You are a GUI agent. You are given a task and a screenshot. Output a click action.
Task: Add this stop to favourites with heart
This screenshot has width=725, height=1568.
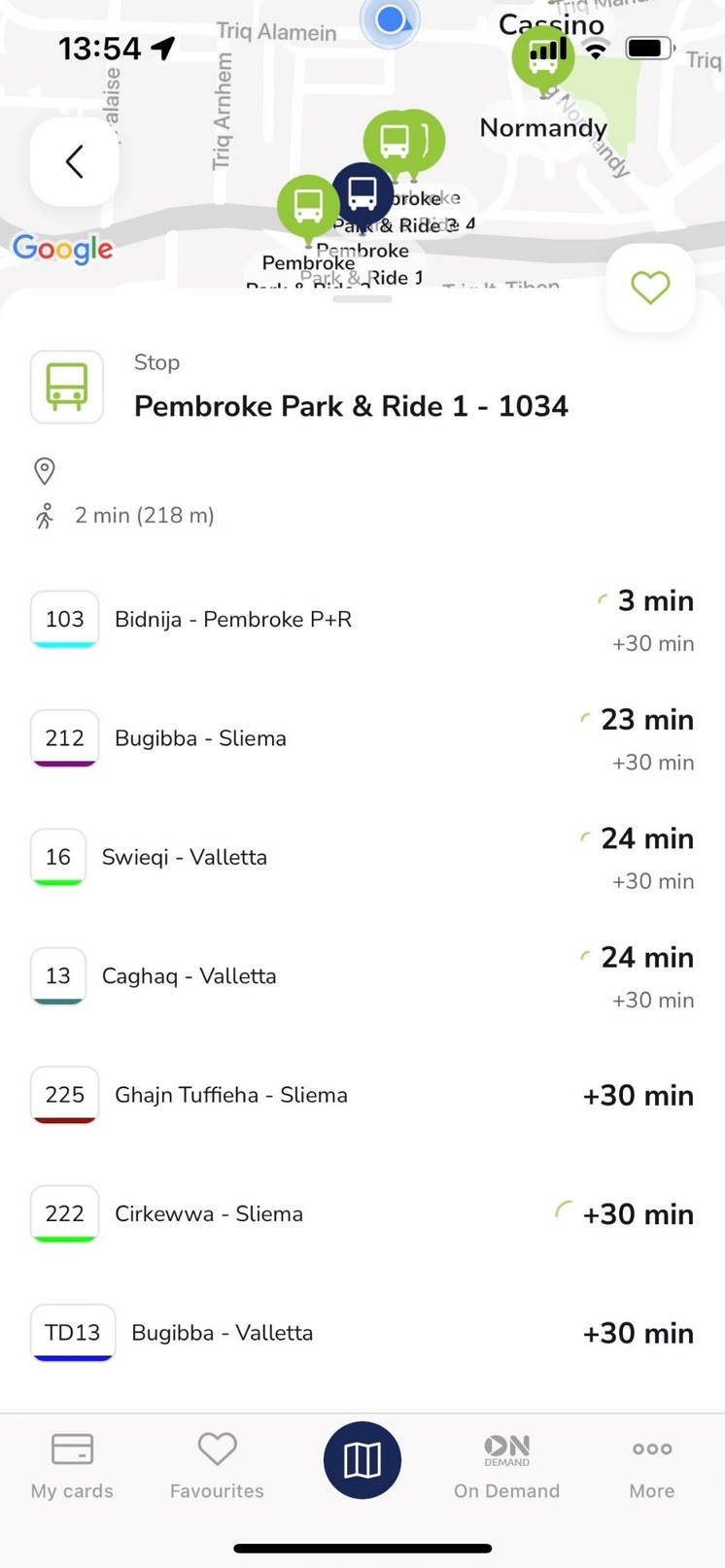650,288
